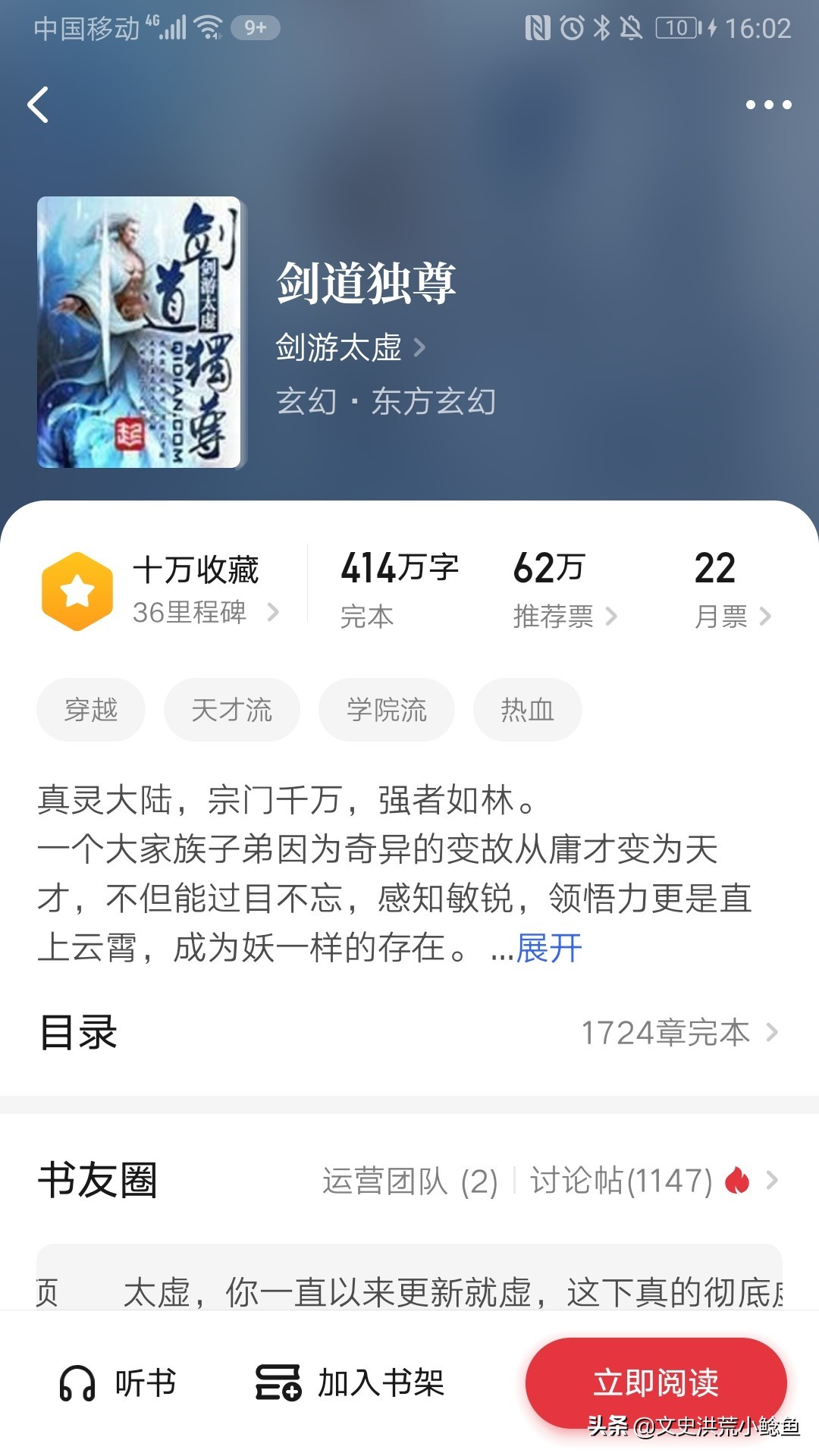819x1456 pixels.
Task: Open 运营团队 in 书友圈
Action: click(x=409, y=1181)
